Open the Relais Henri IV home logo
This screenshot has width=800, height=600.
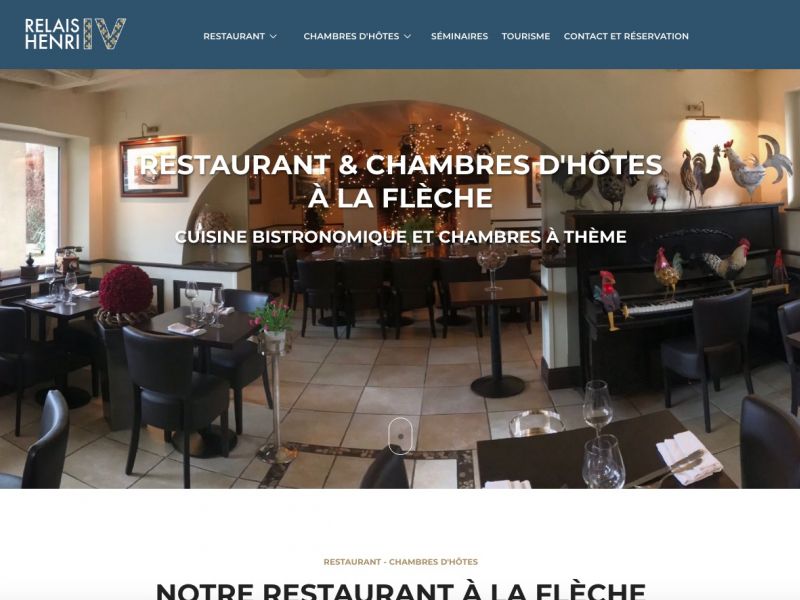coord(75,34)
